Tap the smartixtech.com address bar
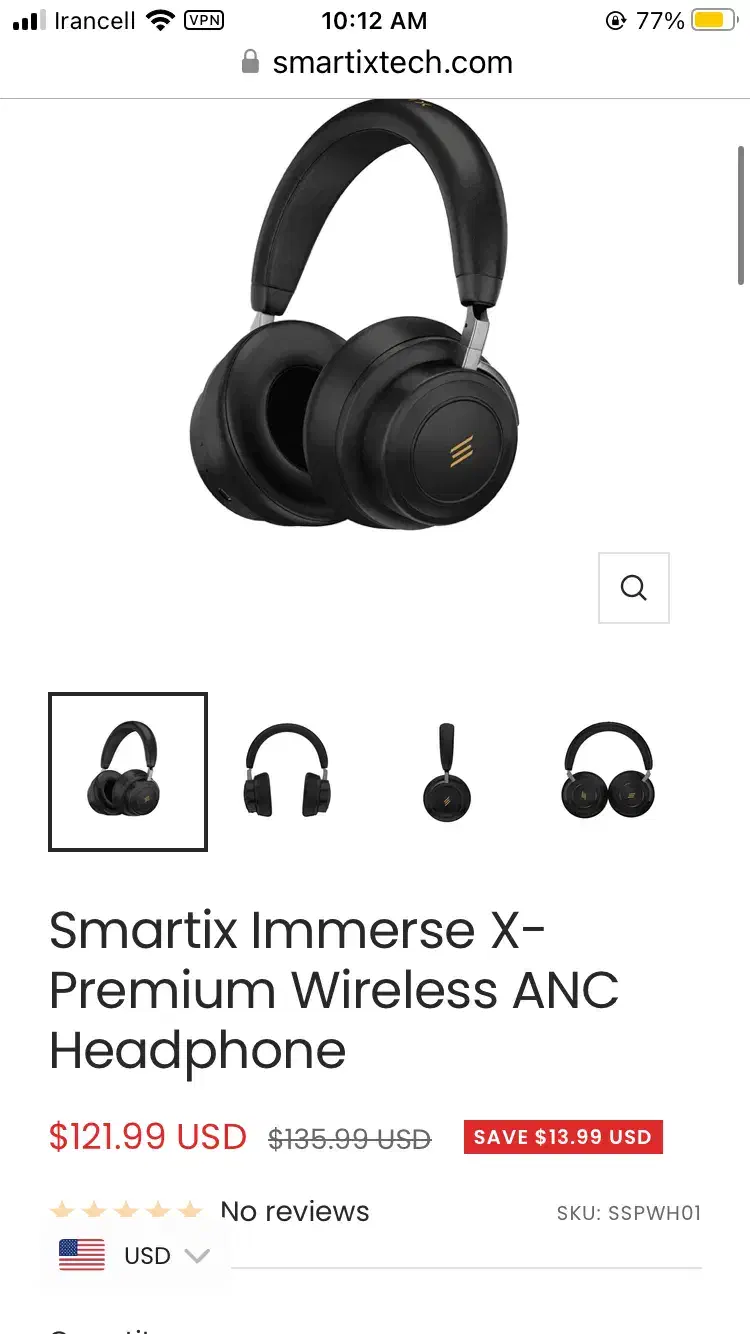This screenshot has width=750, height=1334. point(377,62)
